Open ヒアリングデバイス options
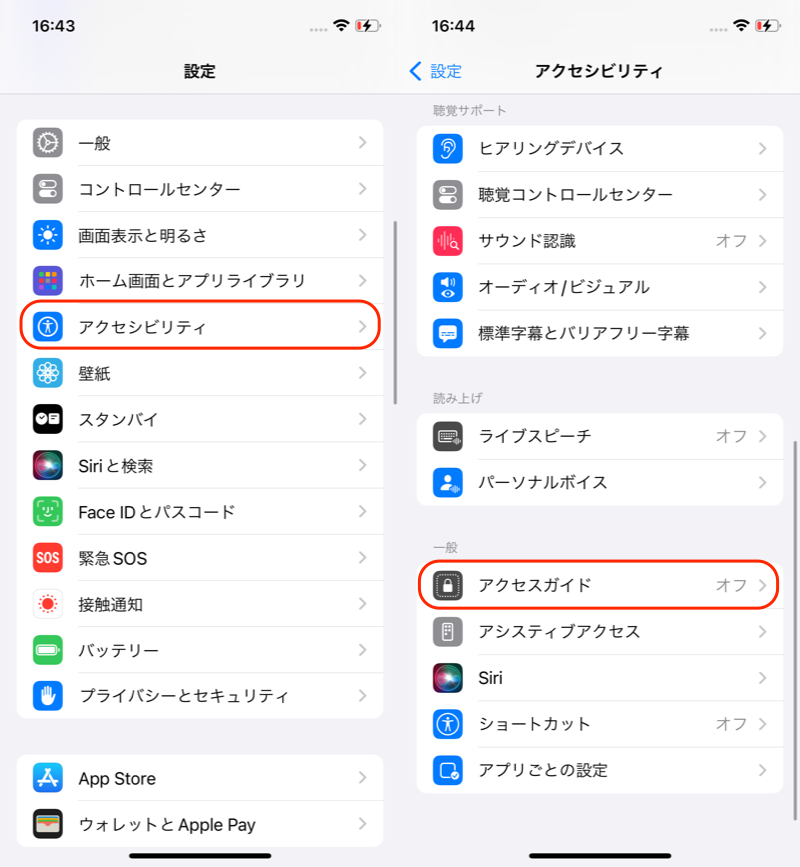 click(x=600, y=148)
